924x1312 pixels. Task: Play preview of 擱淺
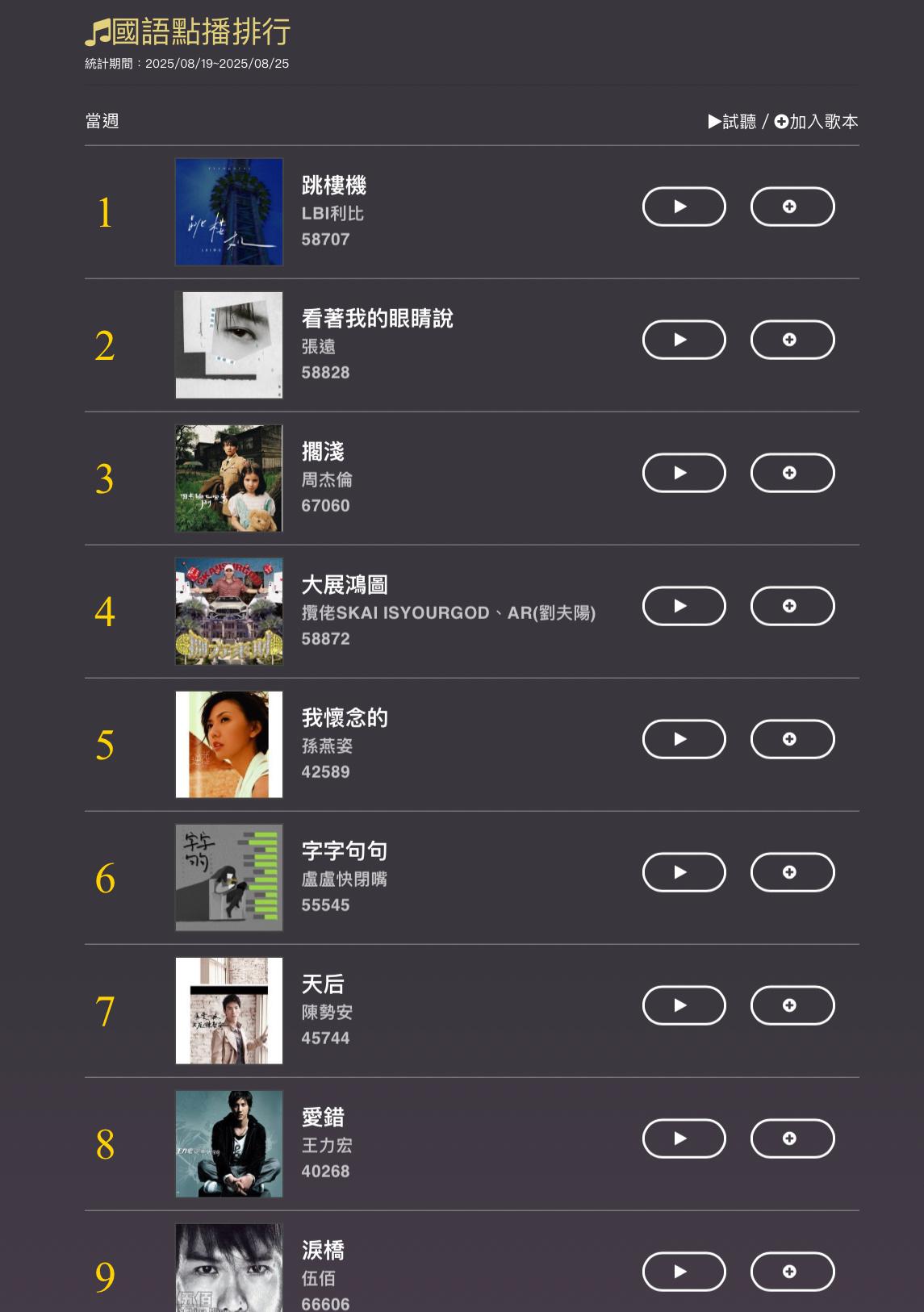click(x=684, y=473)
